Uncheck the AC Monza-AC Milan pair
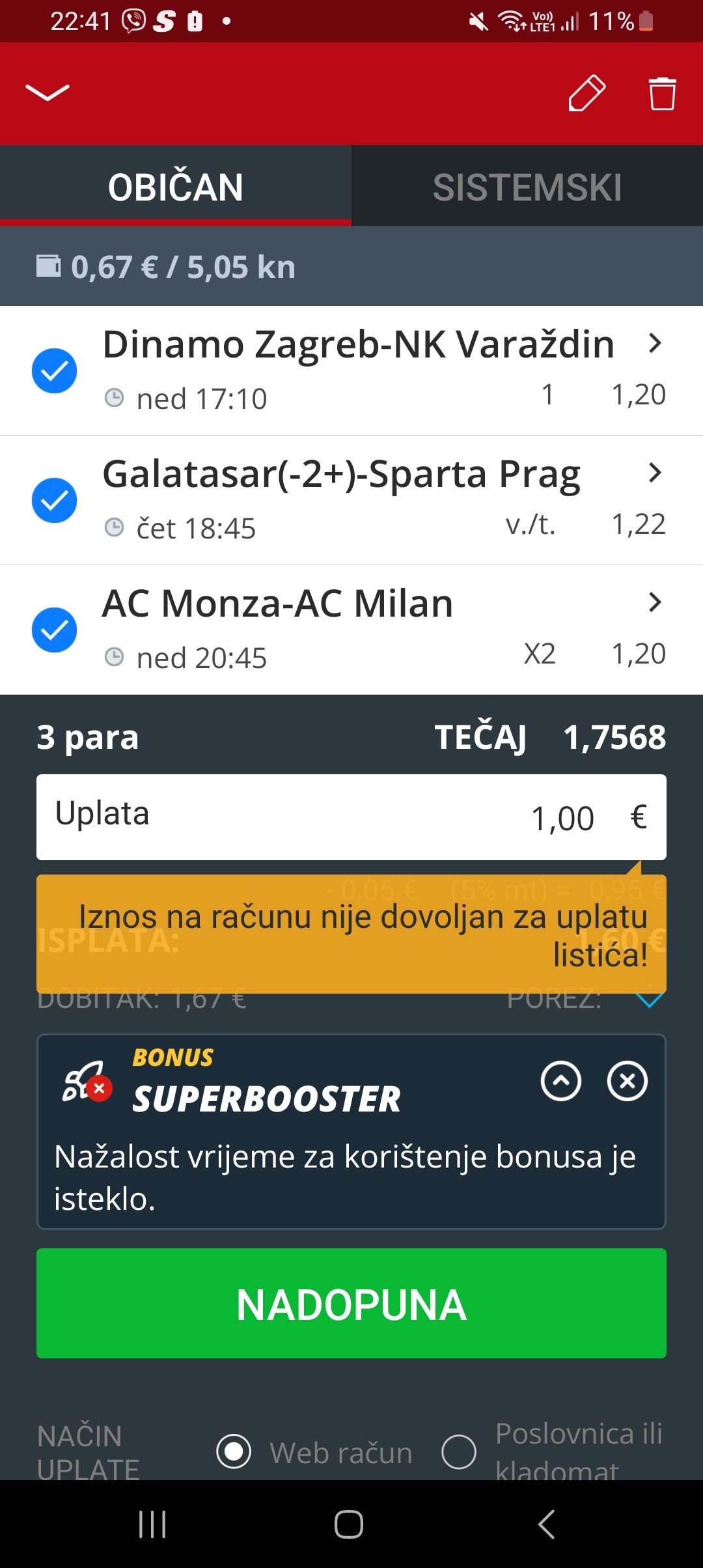The height and width of the screenshot is (1568, 703). pyautogui.click(x=55, y=630)
